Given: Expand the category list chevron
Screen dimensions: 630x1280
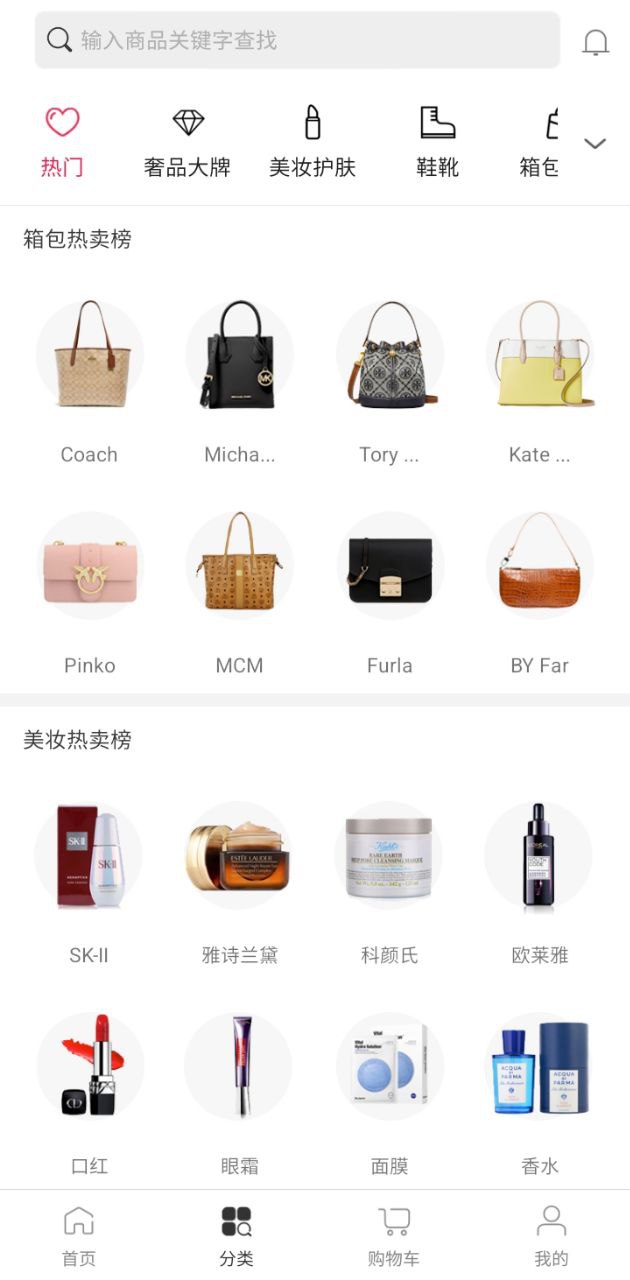Looking at the screenshot, I should (x=595, y=143).
